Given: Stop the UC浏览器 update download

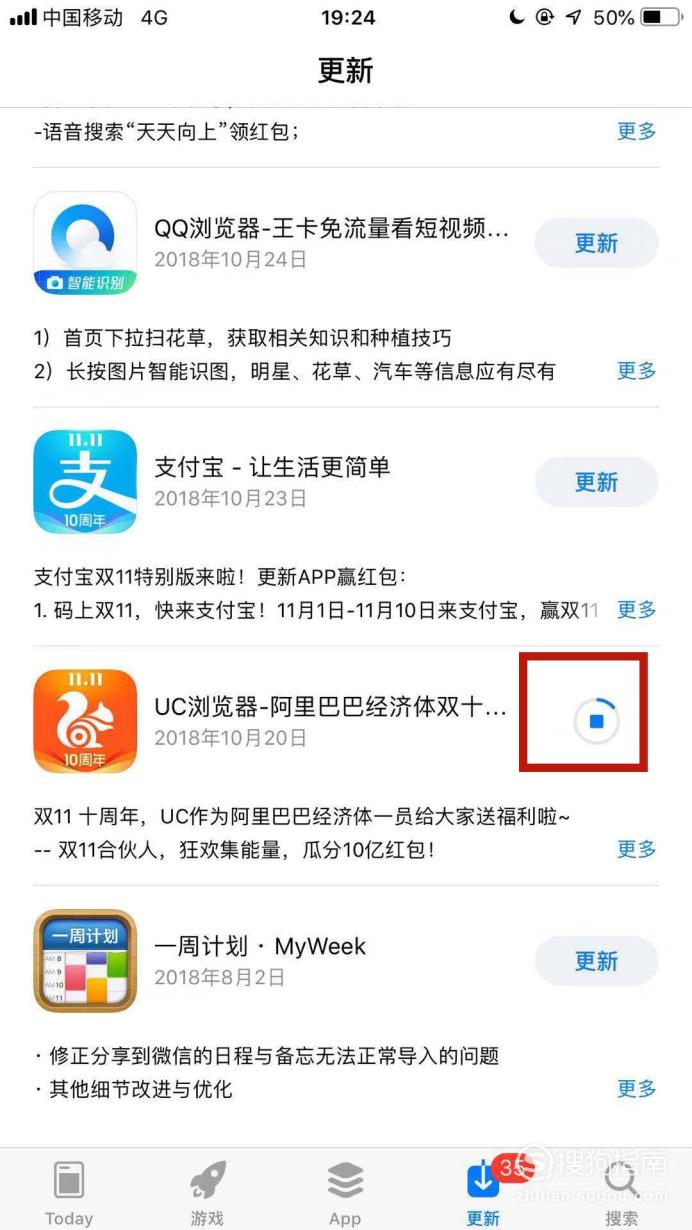Looking at the screenshot, I should pos(597,721).
